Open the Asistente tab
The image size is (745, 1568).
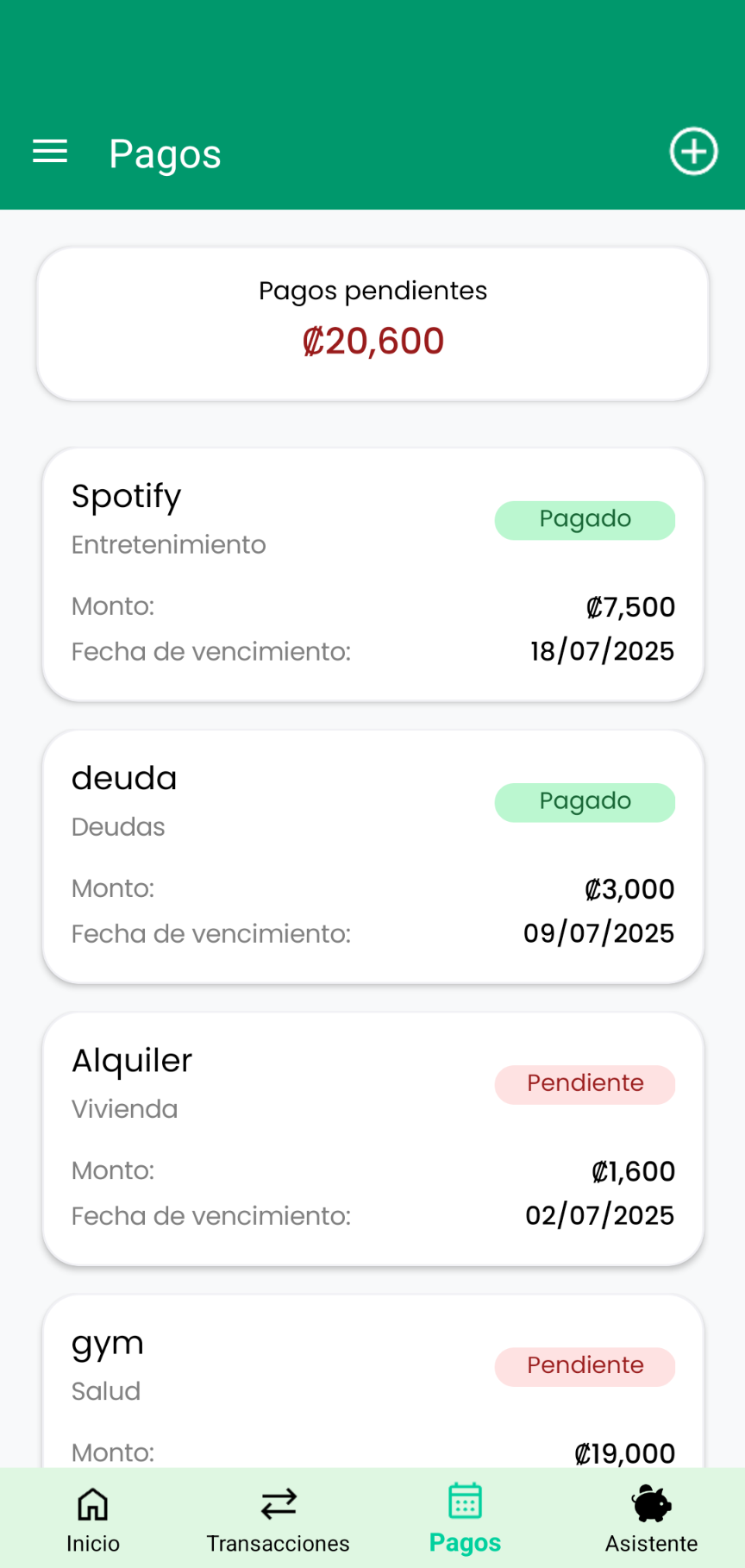[x=651, y=1519]
